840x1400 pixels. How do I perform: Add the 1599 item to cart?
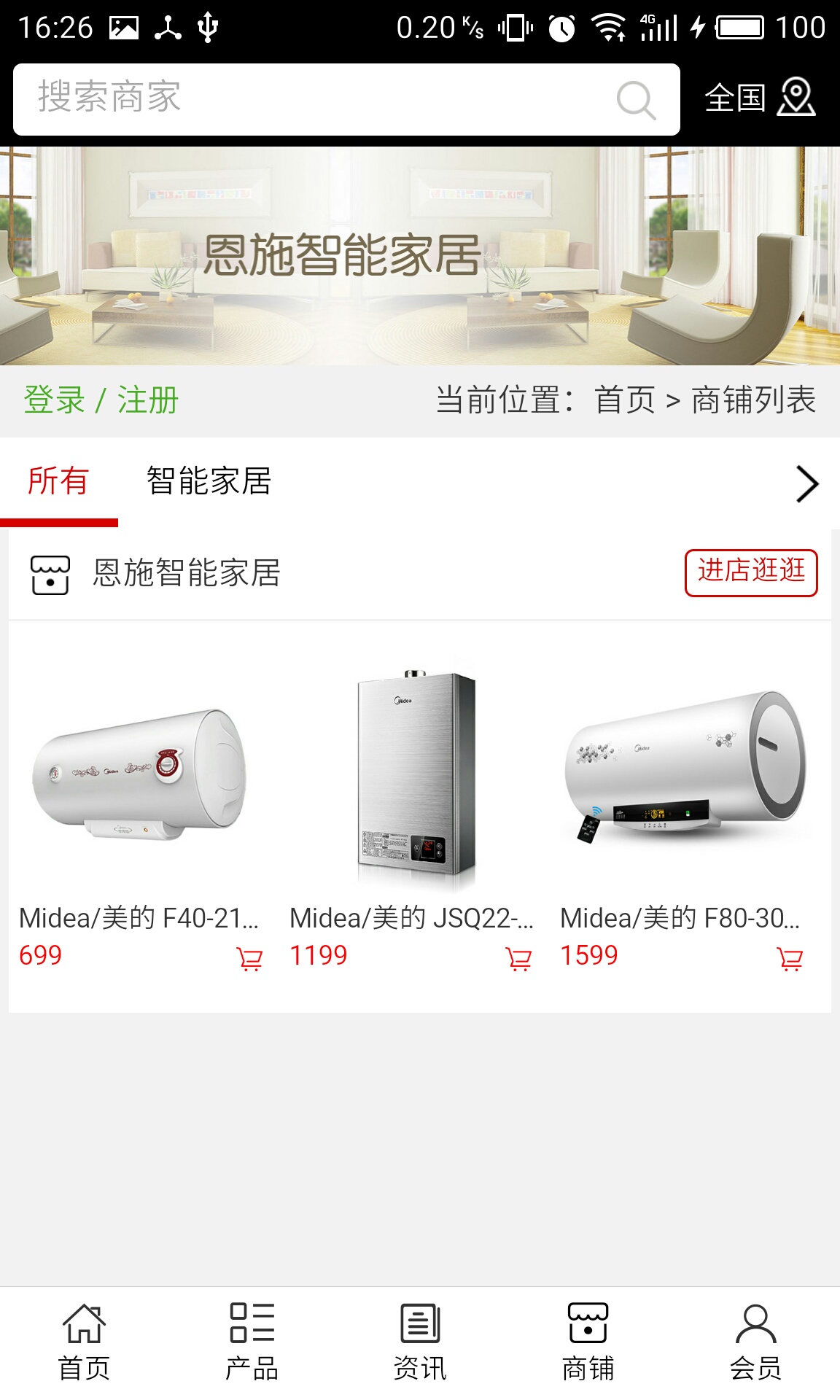pyautogui.click(x=790, y=959)
